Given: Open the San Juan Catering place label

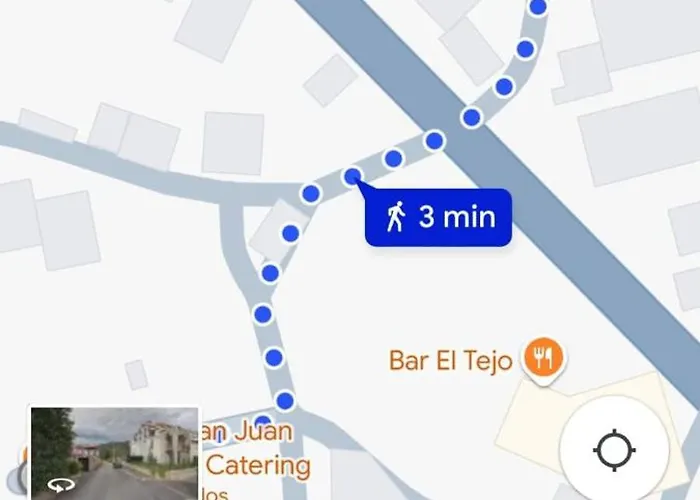Looking at the screenshot, I should 255,450.
